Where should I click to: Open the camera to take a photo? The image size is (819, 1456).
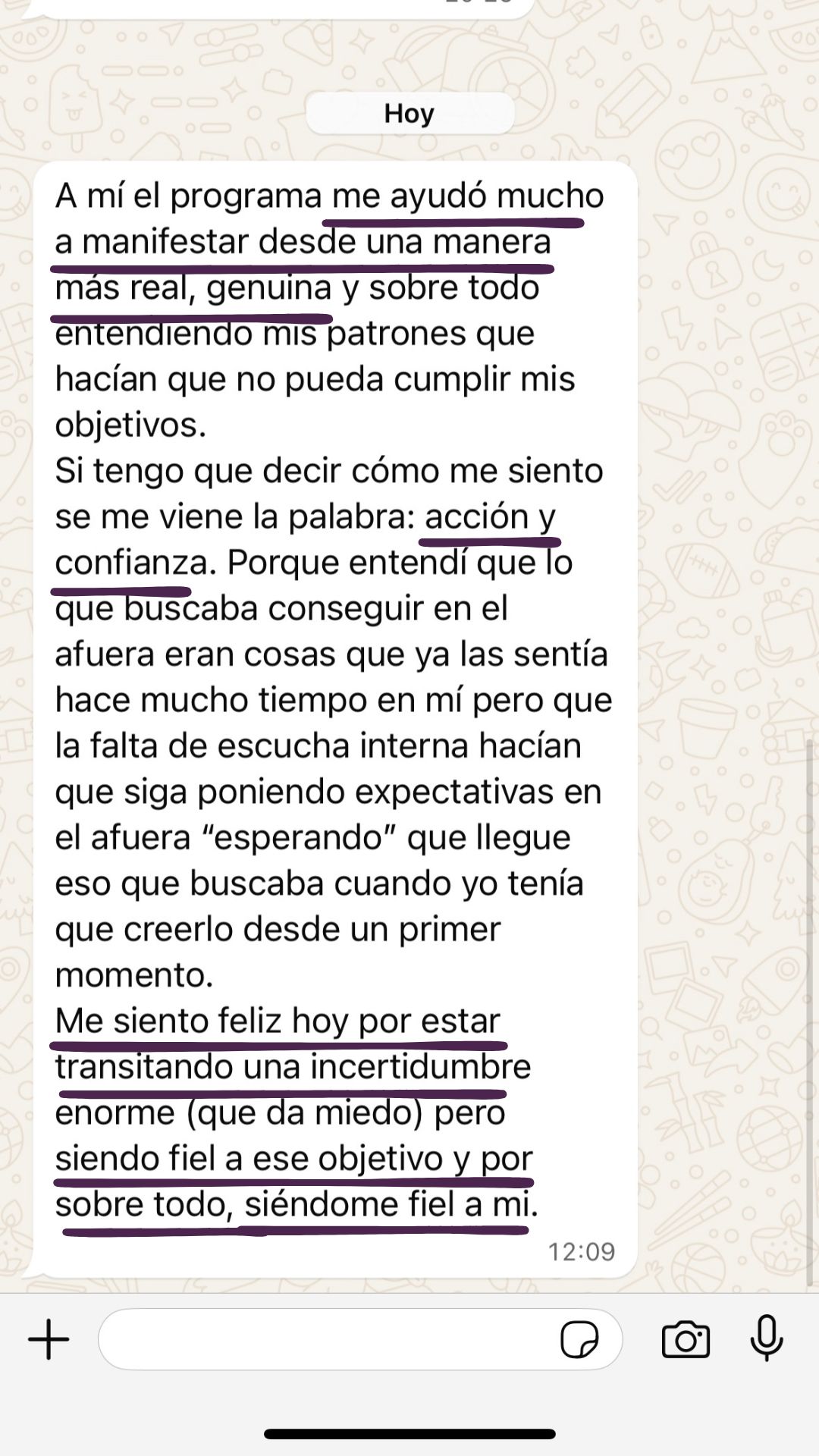coord(686,1339)
